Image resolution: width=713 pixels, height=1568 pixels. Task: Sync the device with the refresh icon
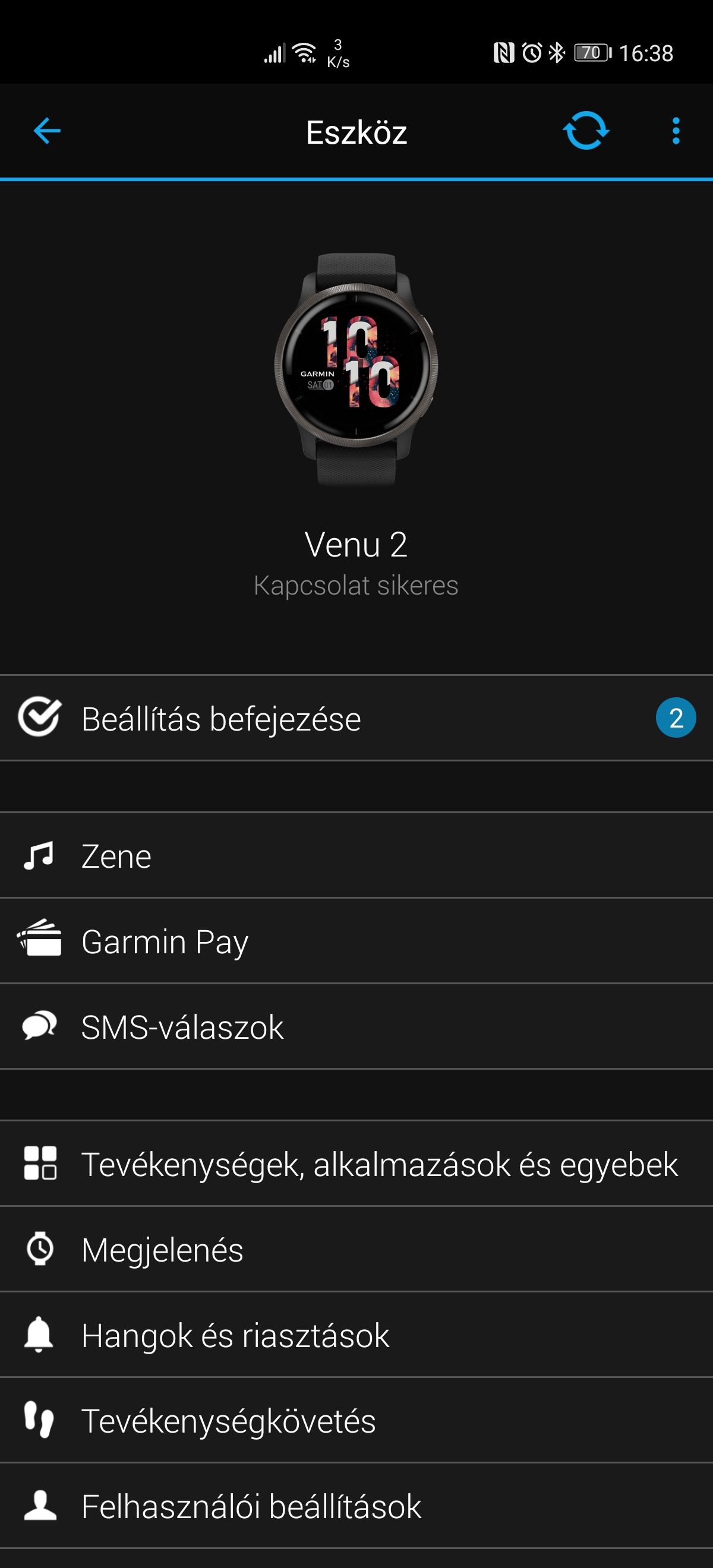tap(586, 130)
